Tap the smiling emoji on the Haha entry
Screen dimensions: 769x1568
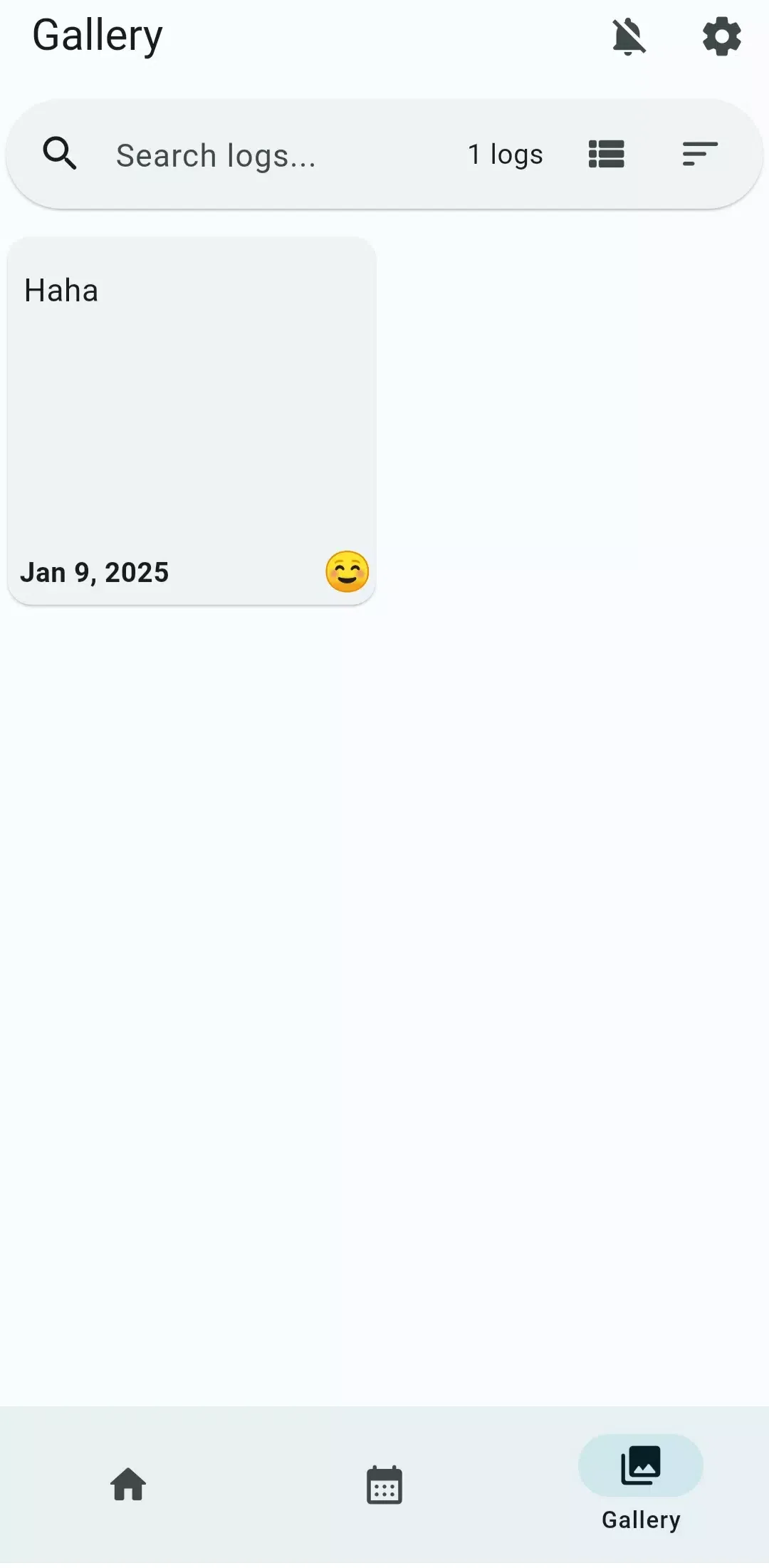tap(348, 571)
